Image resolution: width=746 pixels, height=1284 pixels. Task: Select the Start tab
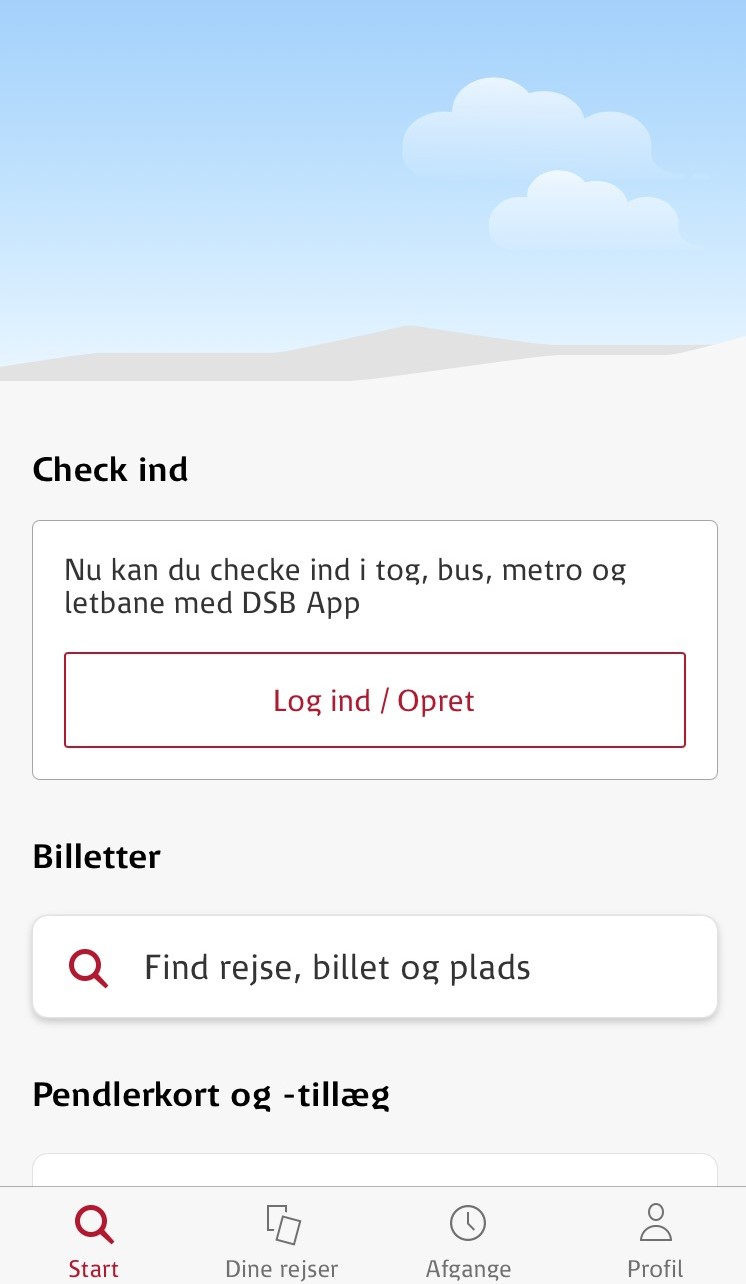[x=94, y=1240]
